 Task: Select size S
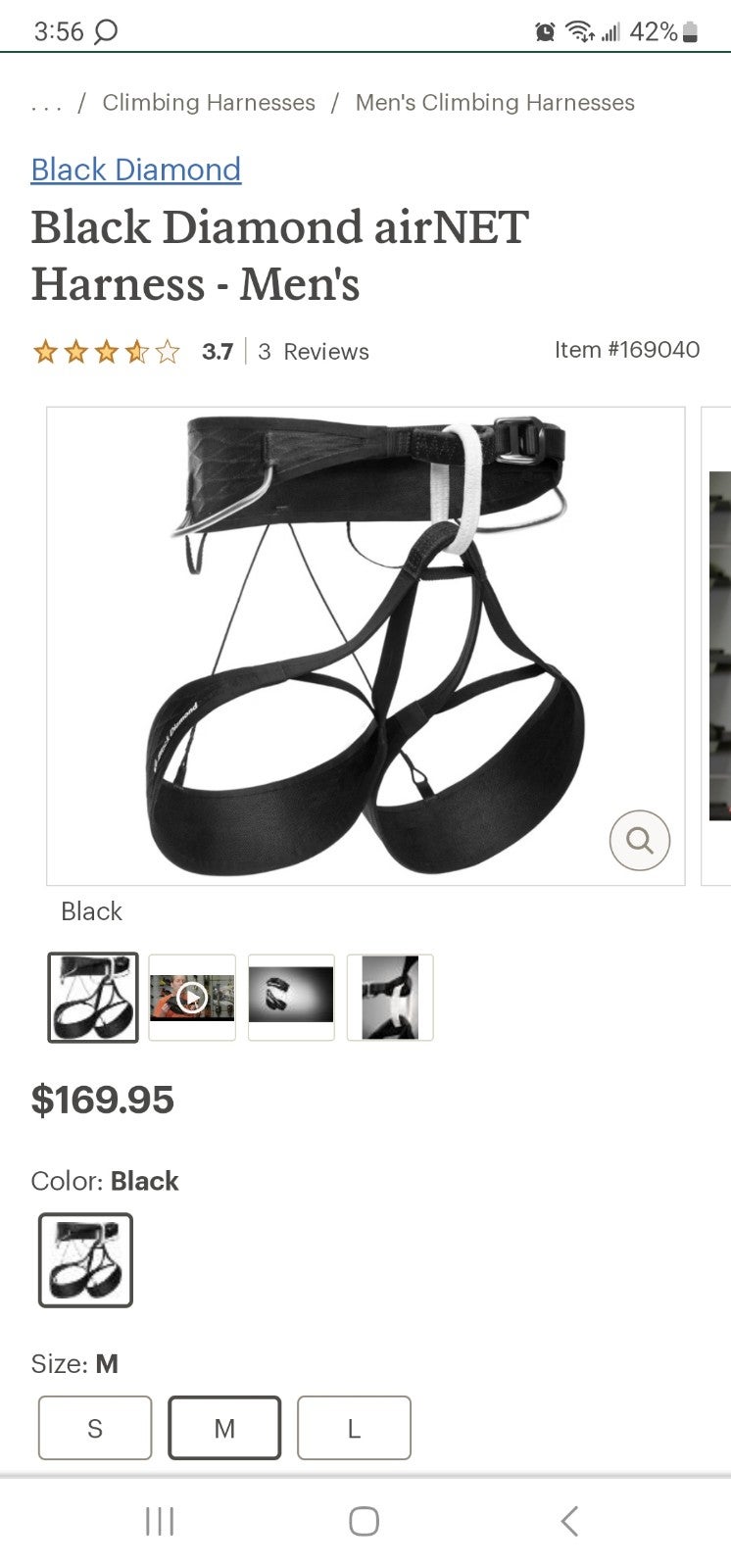[x=95, y=1428]
